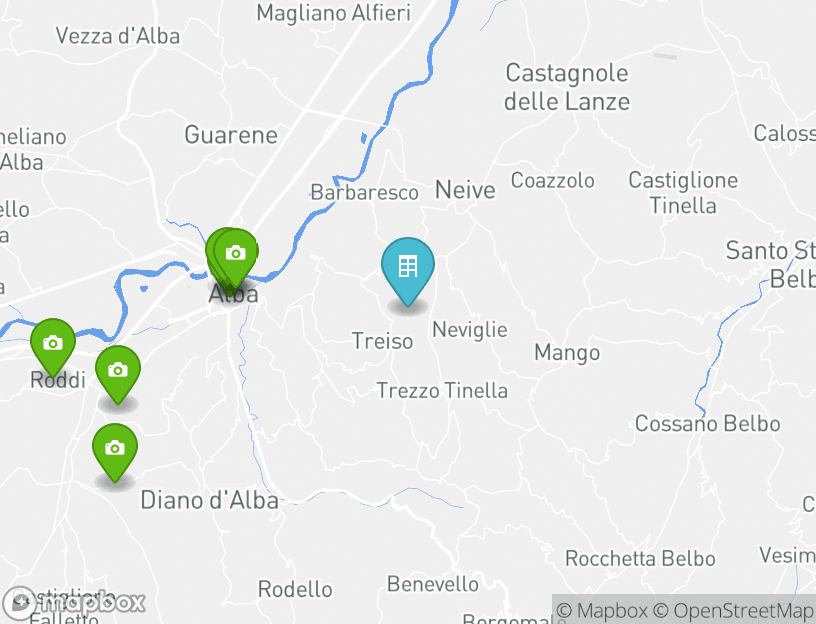816x624 pixels.
Task: Open the camera marker east of Roddi
Action: pos(118,371)
